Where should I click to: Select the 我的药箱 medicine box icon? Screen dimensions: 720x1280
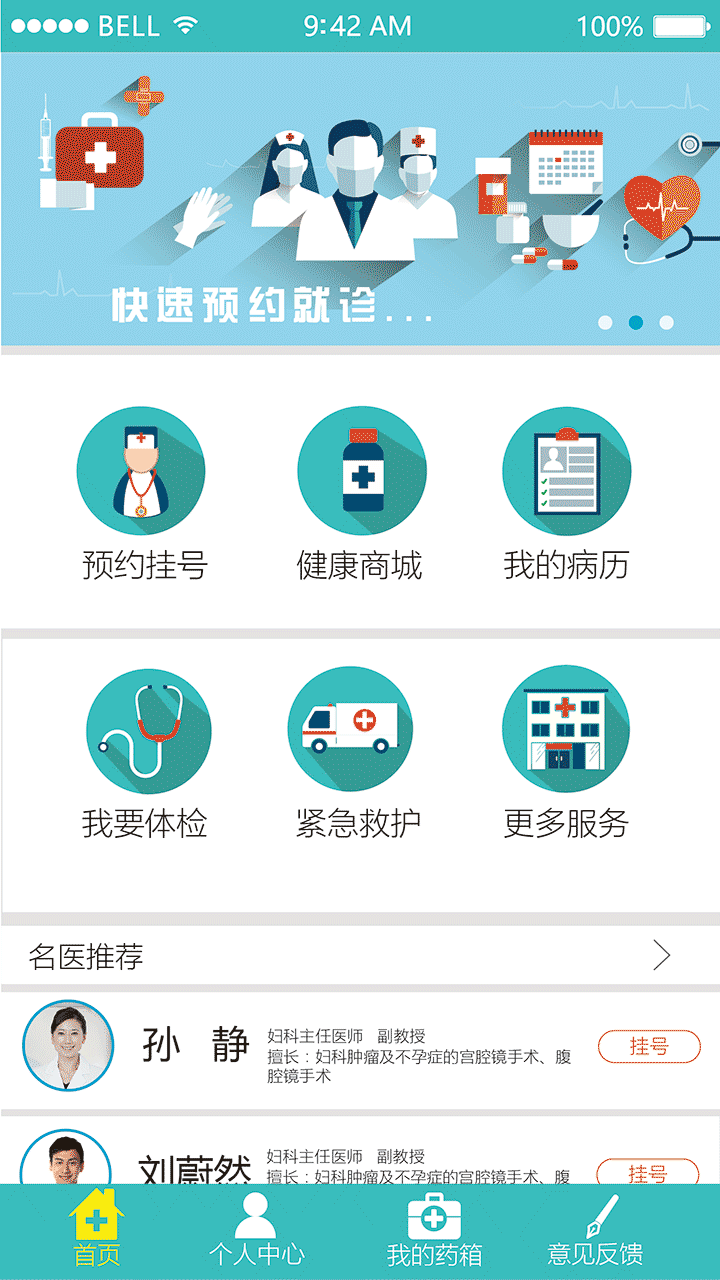[x=434, y=1218]
